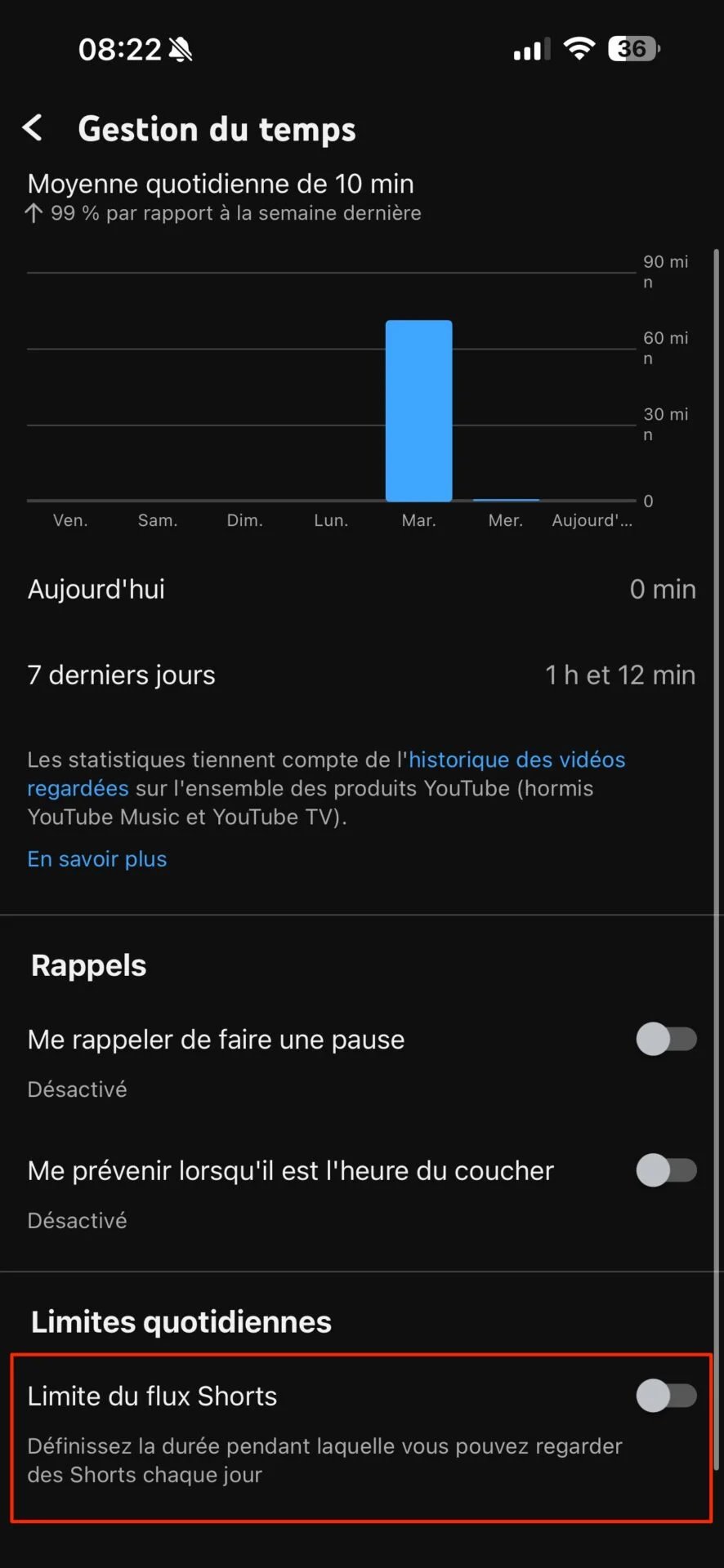Tap the back arrow to leave Gestion du temps
The width and height of the screenshot is (724, 1568).
[33, 128]
